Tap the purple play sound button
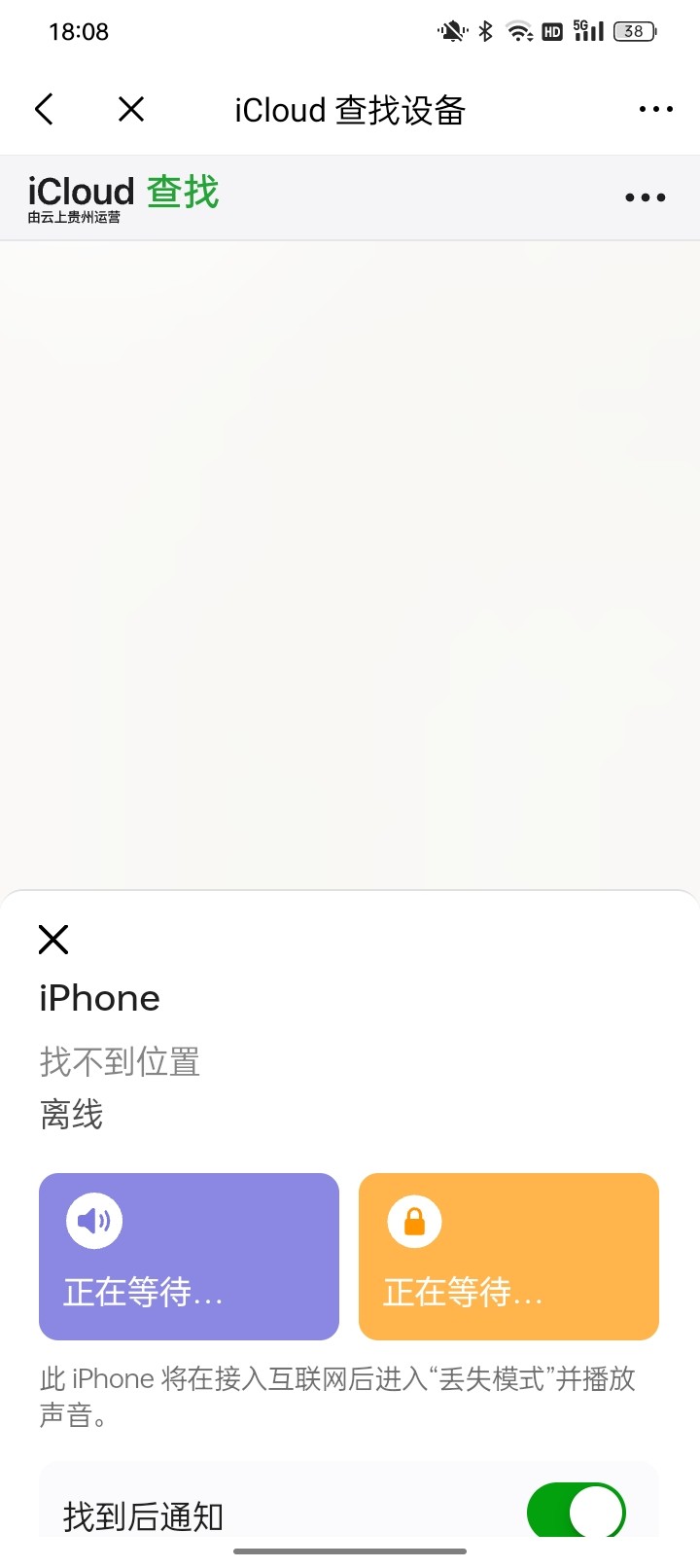The height and width of the screenshot is (1568, 700). [189, 1256]
